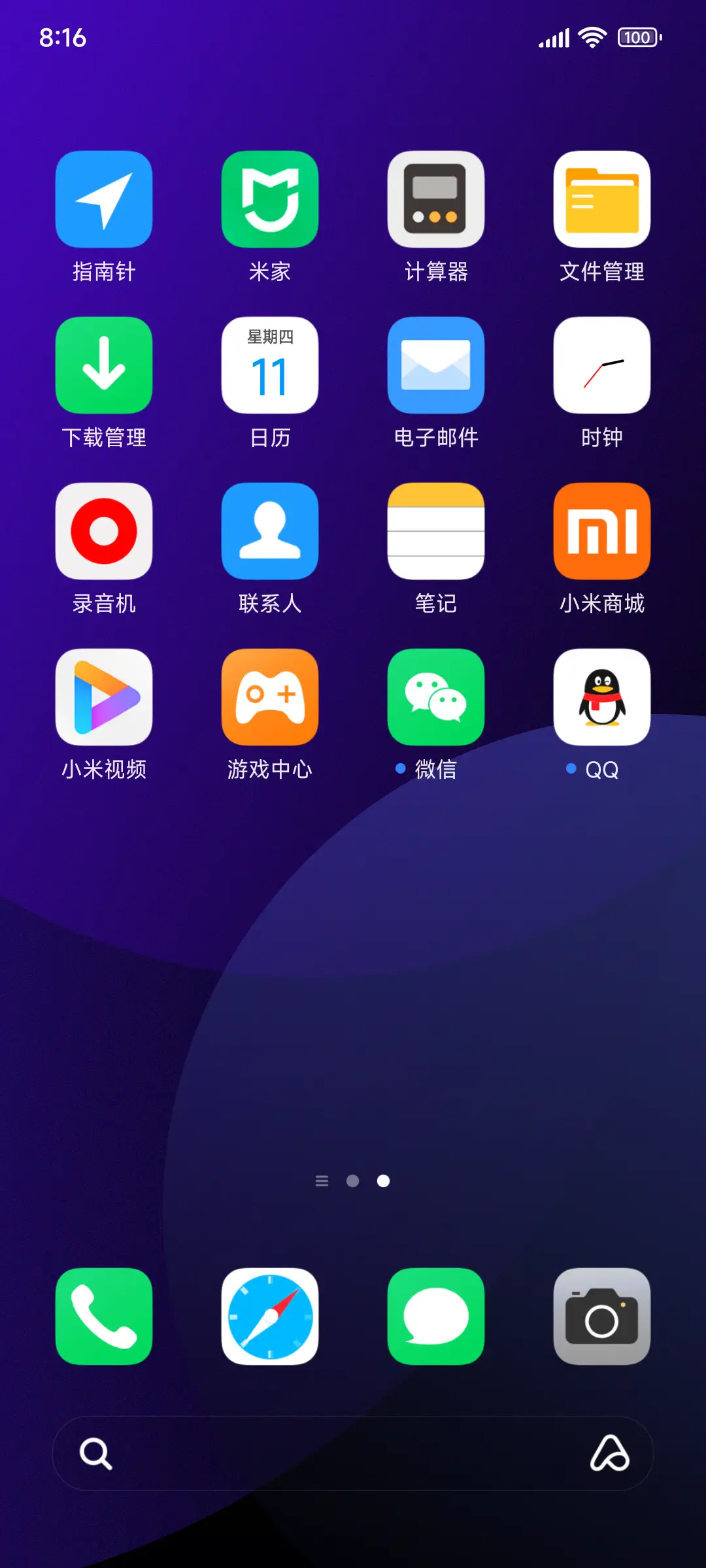This screenshot has width=706, height=1568.
Task: Open 文件管理 file manager
Action: point(602,199)
